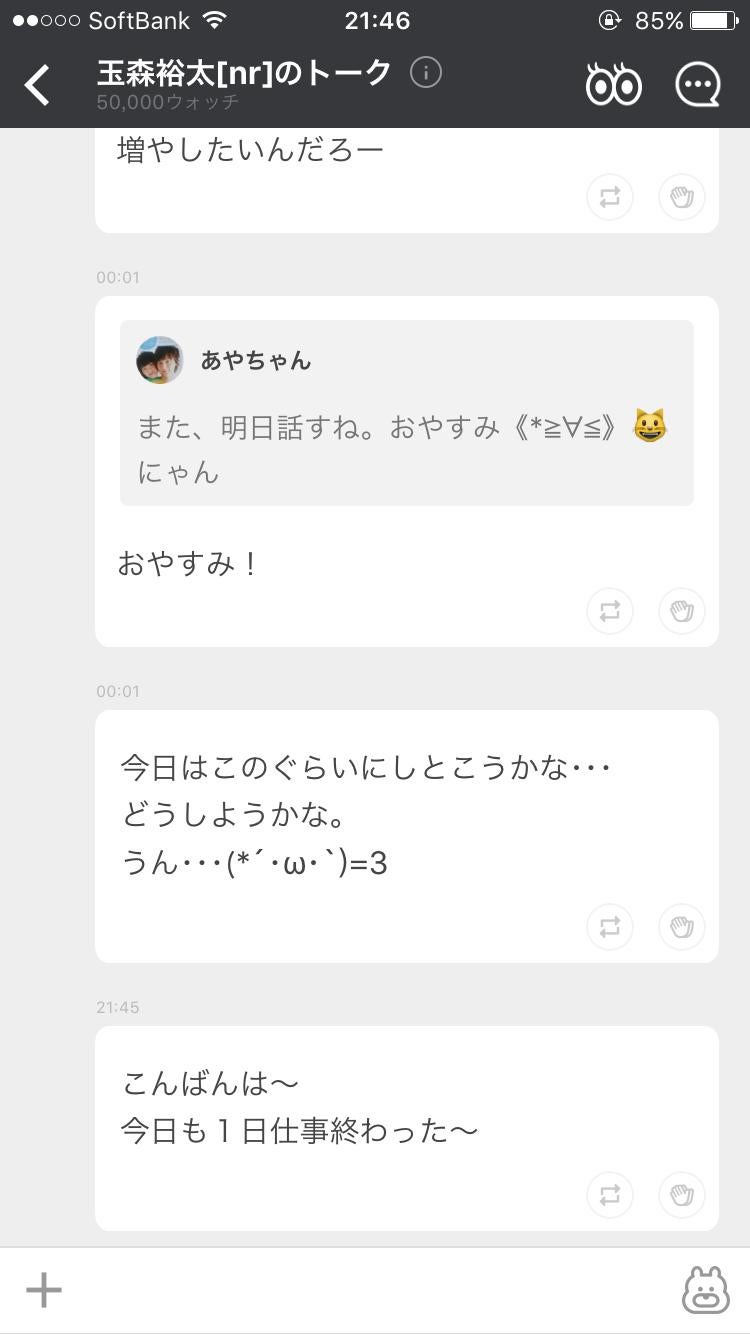
Task: Repost the 今日はこのぐらいにしとこうかな message
Action: [610, 927]
